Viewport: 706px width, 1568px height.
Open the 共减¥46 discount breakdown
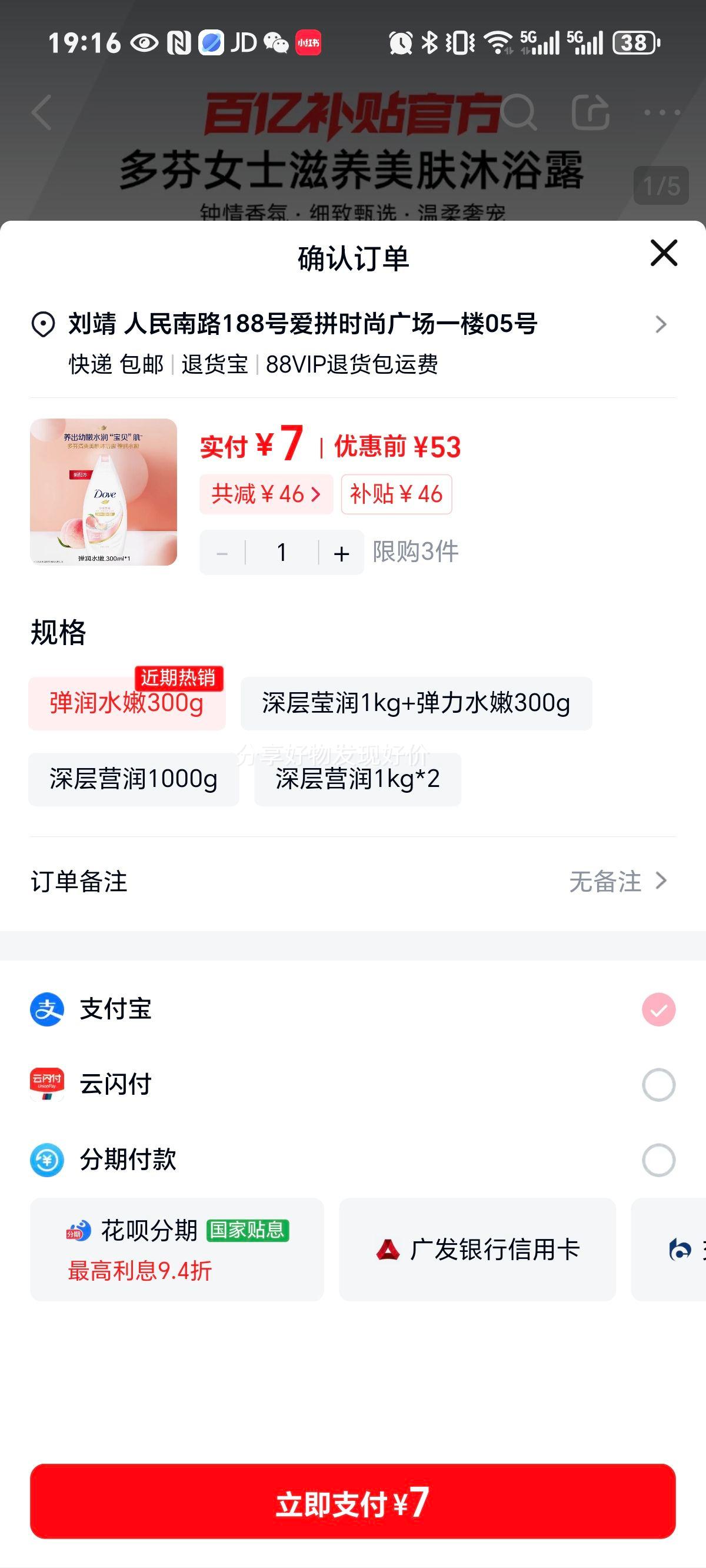click(267, 494)
